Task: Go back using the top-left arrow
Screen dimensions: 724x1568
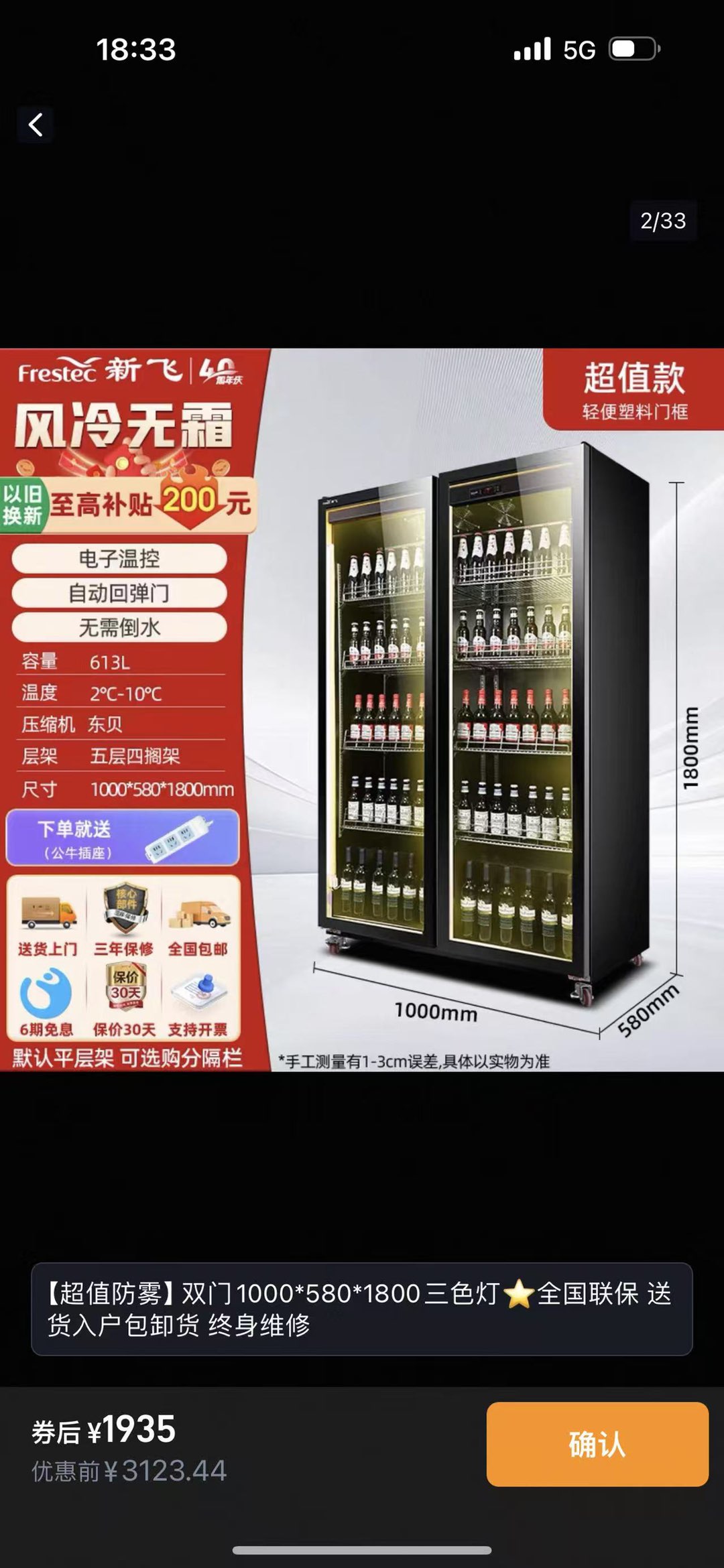Action: pos(36,125)
